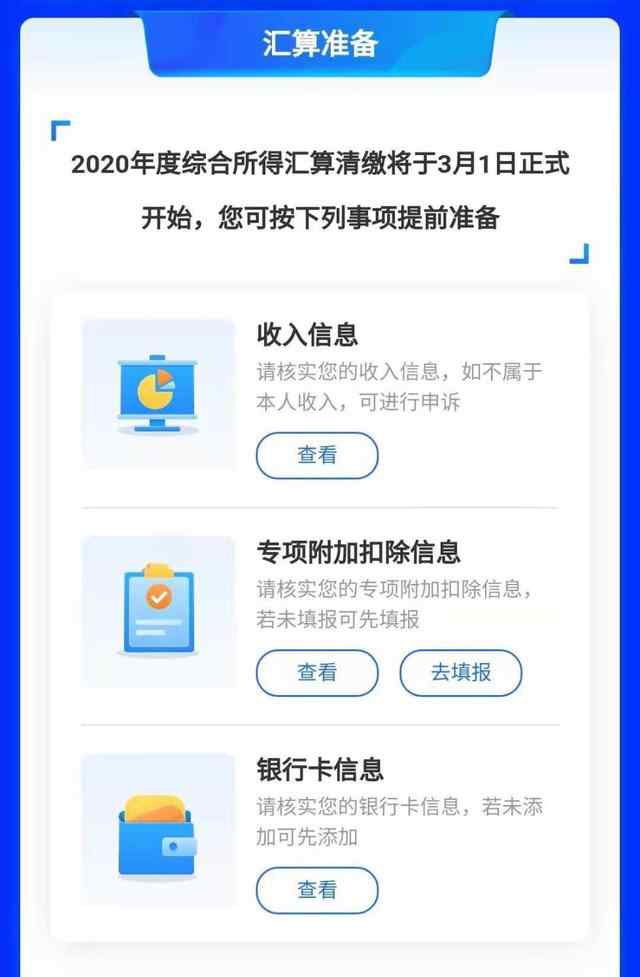The image size is (640, 977).
Task: Open 查看 under 银行卡信息
Action: pyautogui.click(x=317, y=890)
